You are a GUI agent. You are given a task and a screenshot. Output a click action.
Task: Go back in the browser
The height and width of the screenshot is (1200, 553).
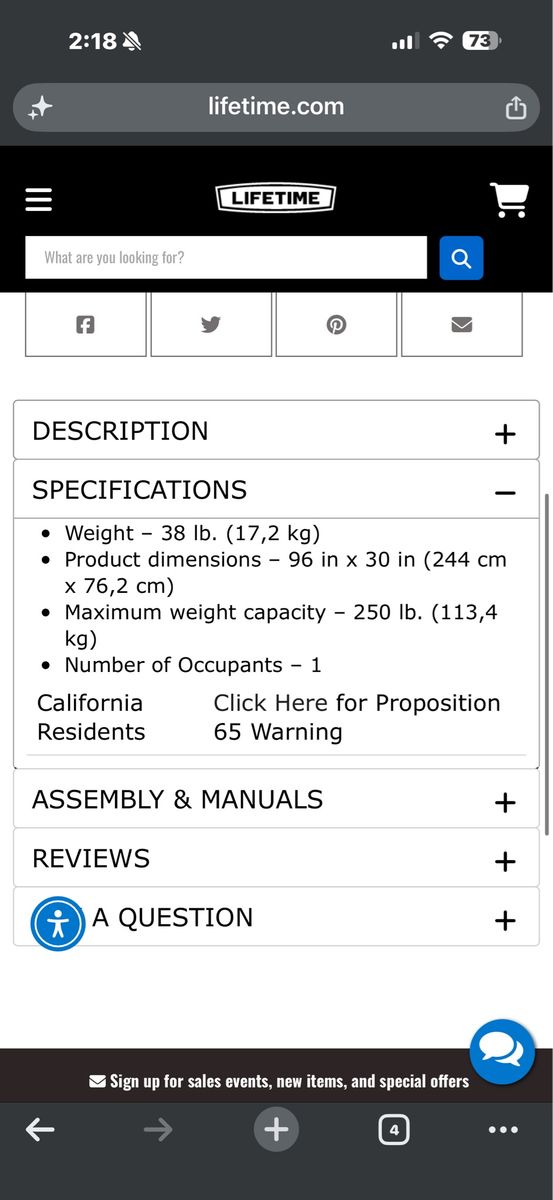[x=40, y=1130]
